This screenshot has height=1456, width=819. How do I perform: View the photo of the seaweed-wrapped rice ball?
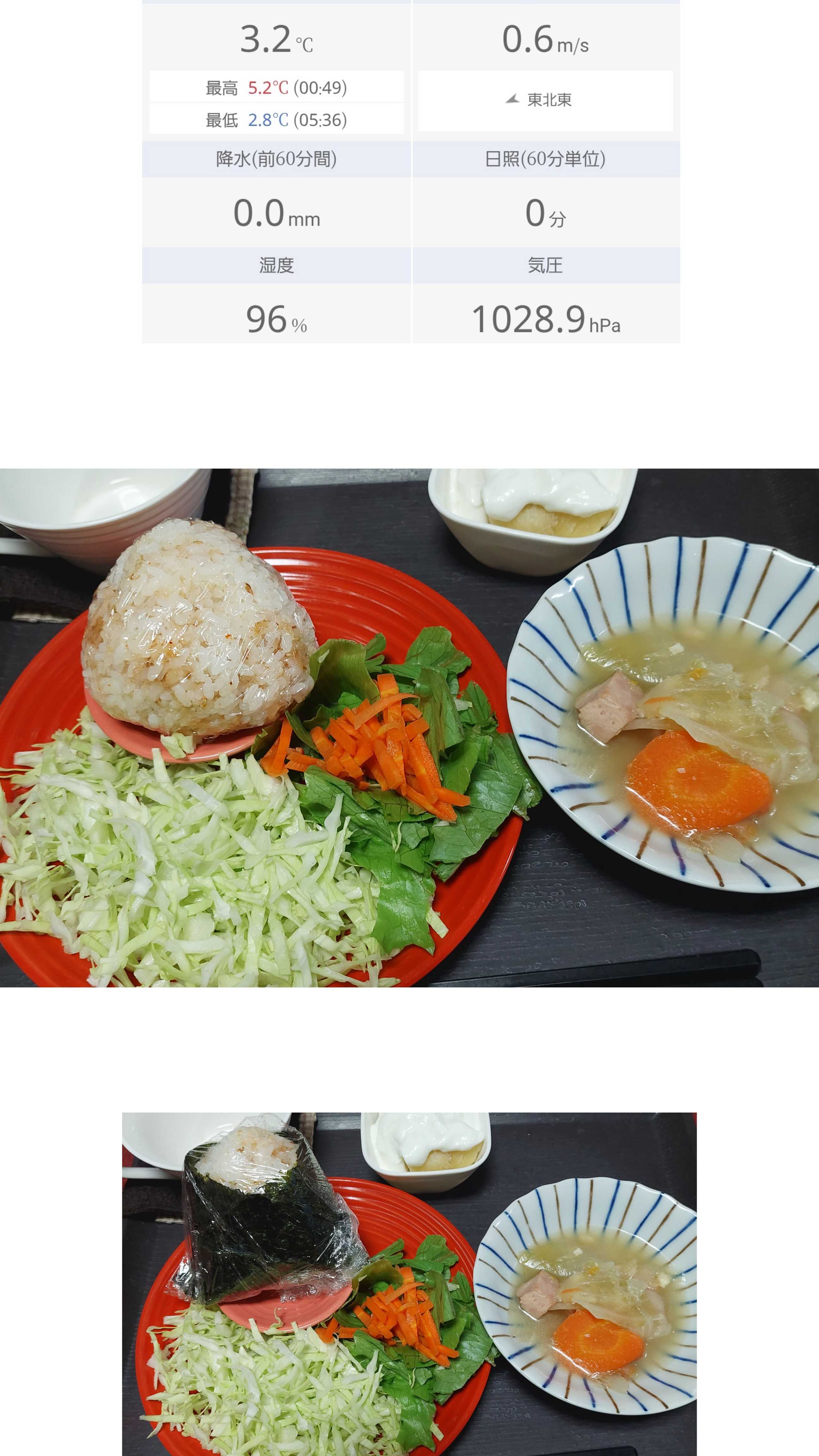[409, 1283]
